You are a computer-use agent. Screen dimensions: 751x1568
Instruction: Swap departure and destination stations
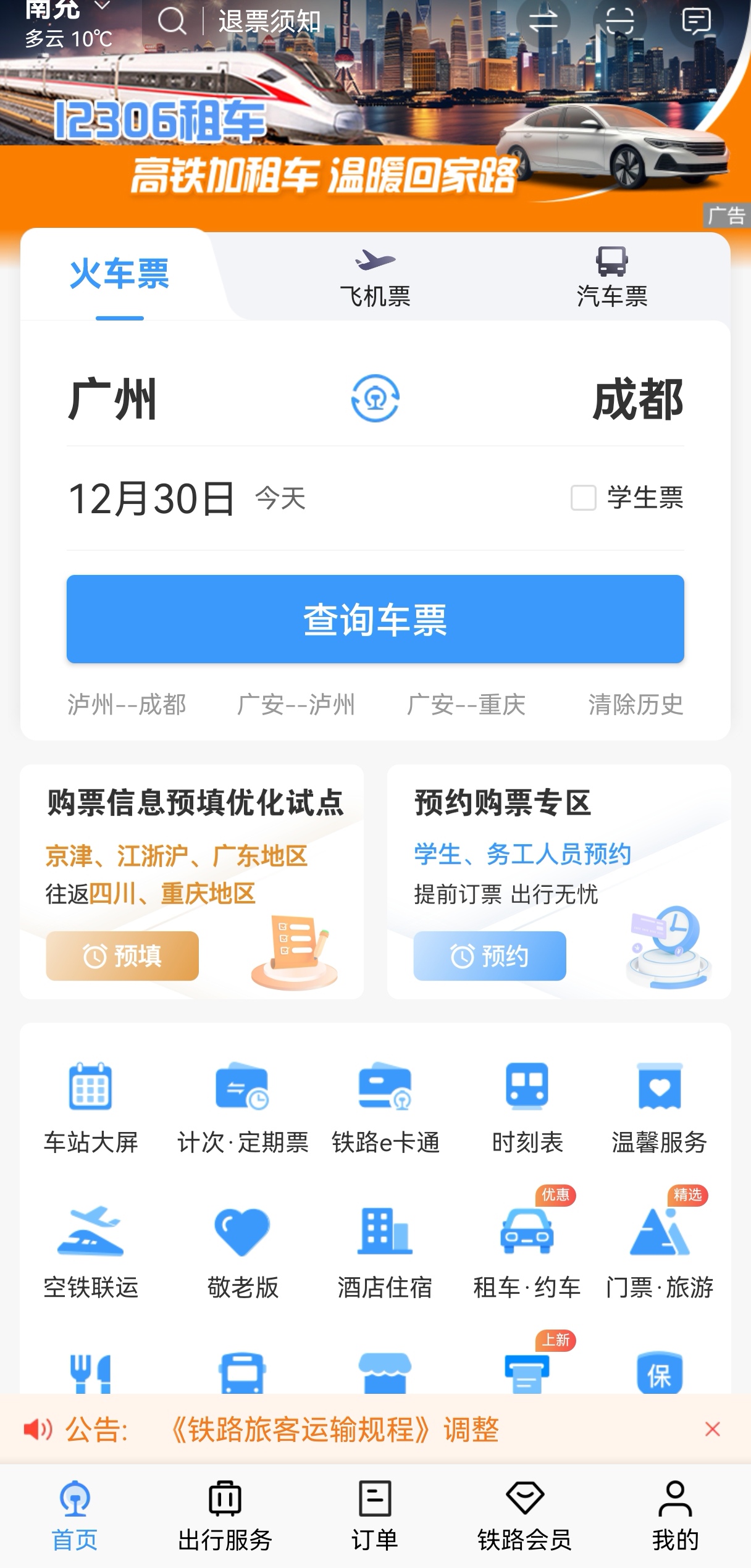(x=375, y=398)
